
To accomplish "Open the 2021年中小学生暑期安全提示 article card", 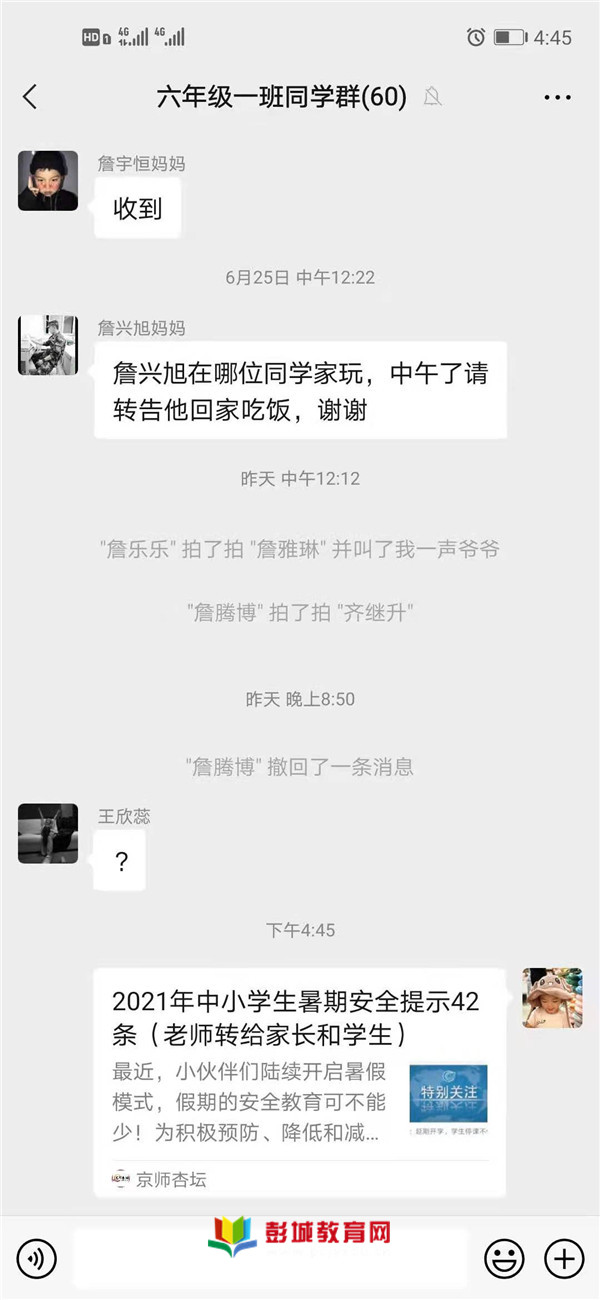I will coord(299,1080).
